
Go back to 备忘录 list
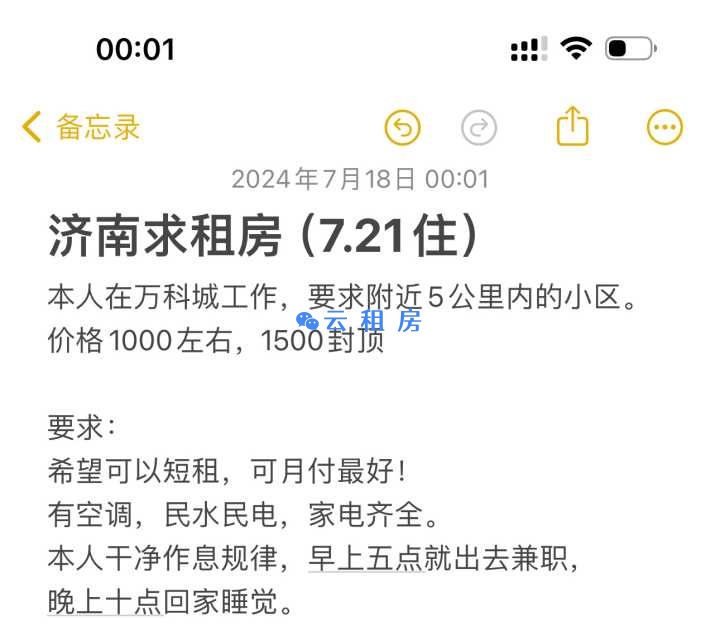[80, 127]
